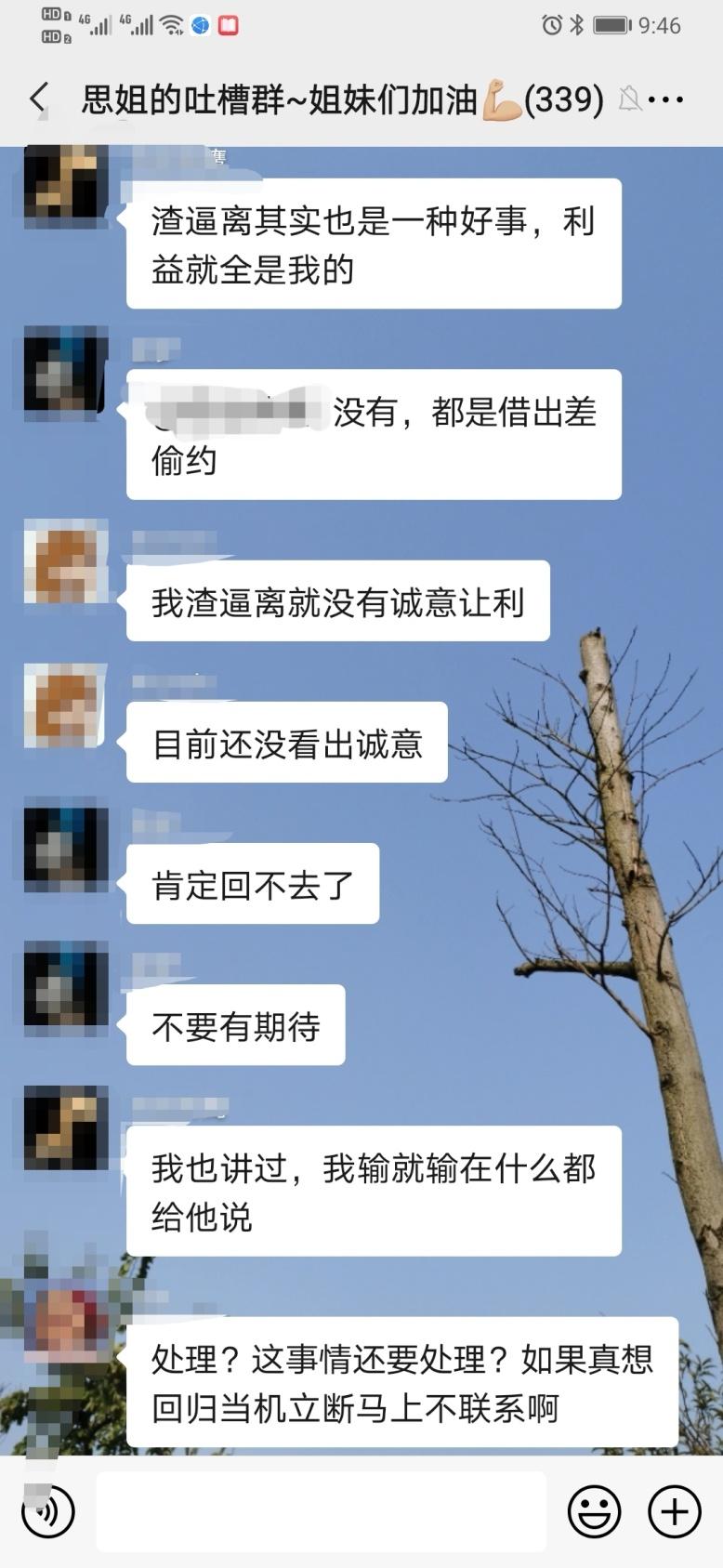723x1568 pixels.
Task: Tap the muted notification bell beside group name
Action: point(632,98)
